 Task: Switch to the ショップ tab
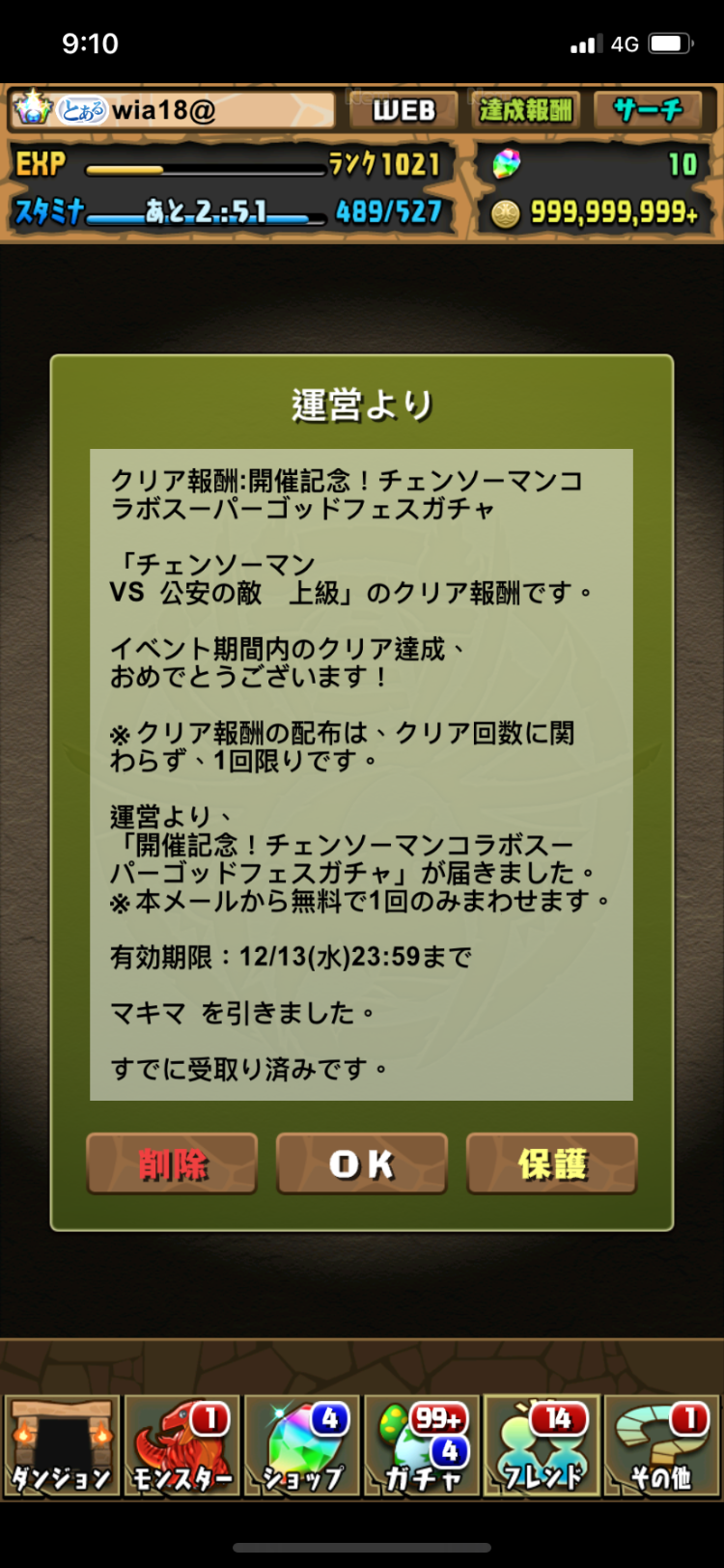pos(302,1445)
